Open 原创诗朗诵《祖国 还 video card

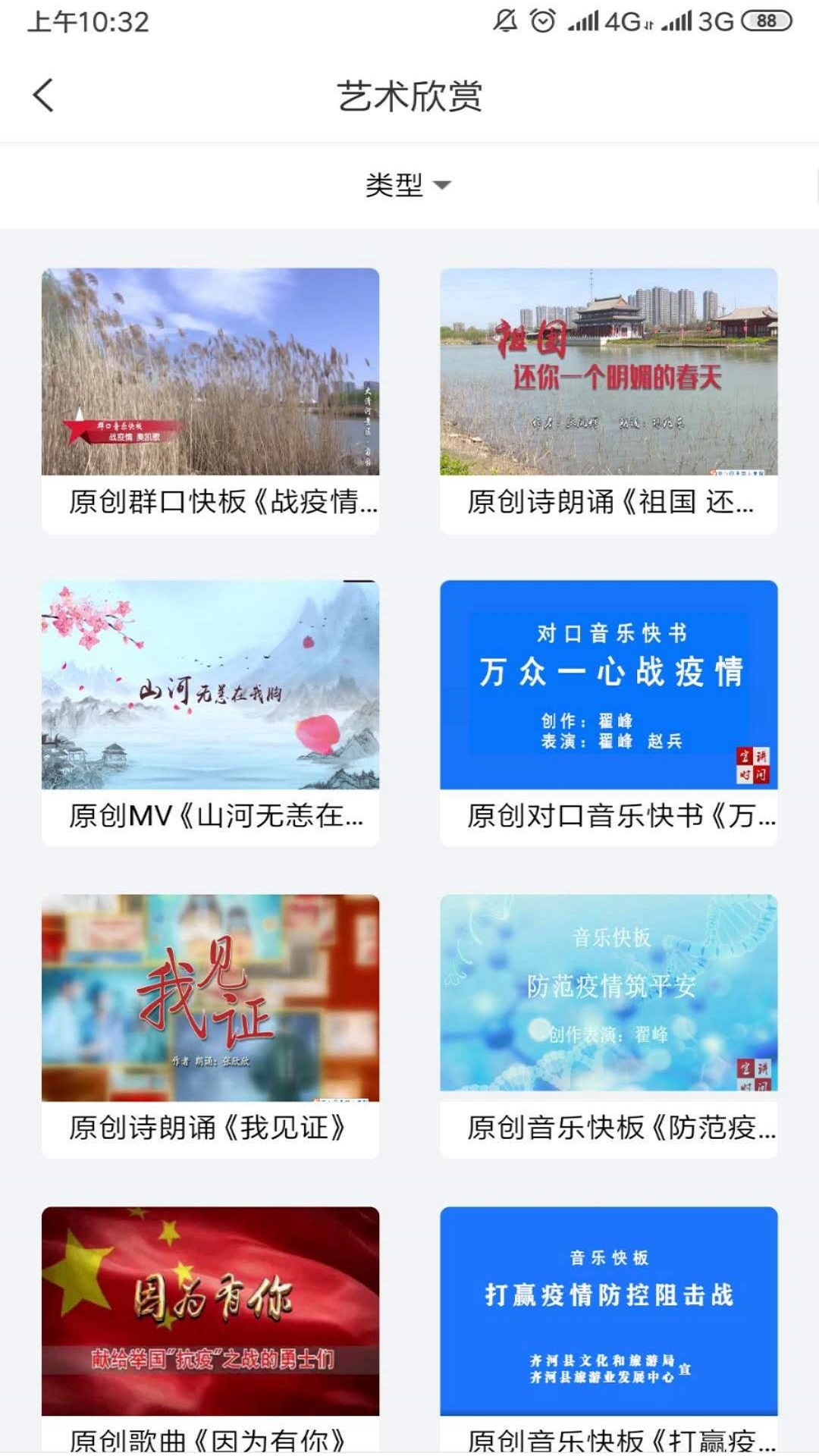[608, 400]
